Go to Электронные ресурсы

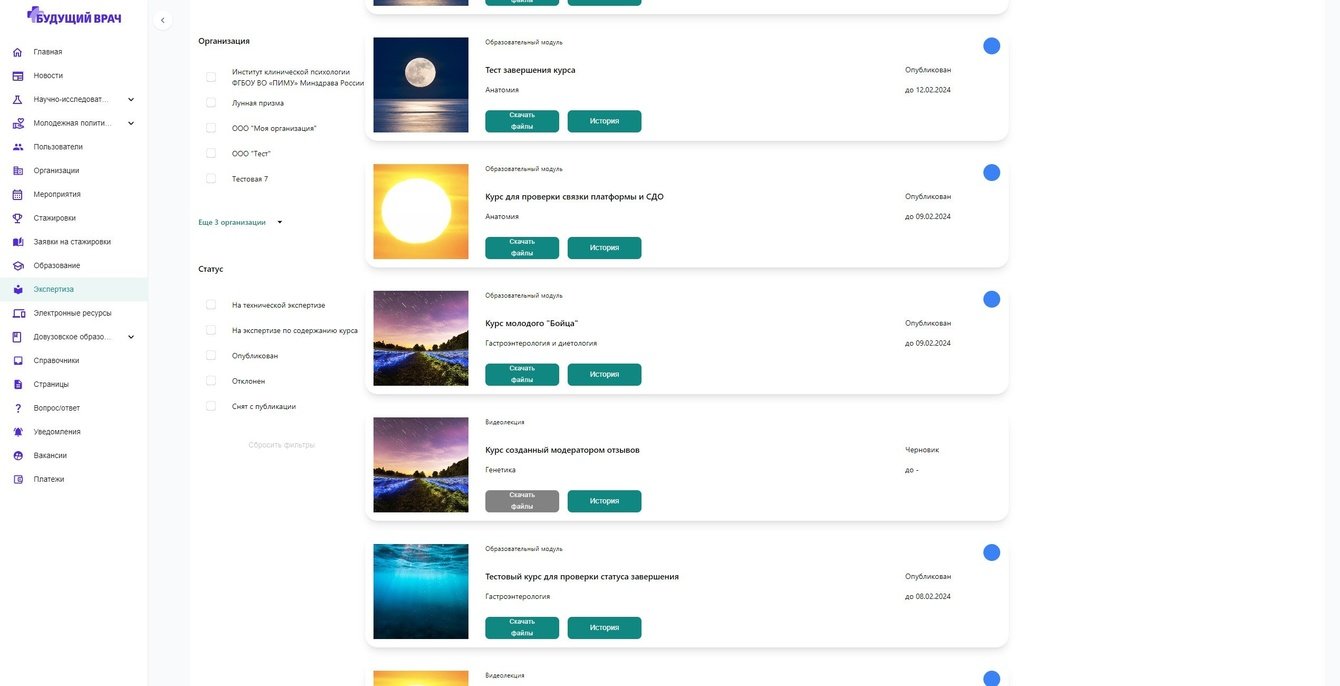click(72, 313)
